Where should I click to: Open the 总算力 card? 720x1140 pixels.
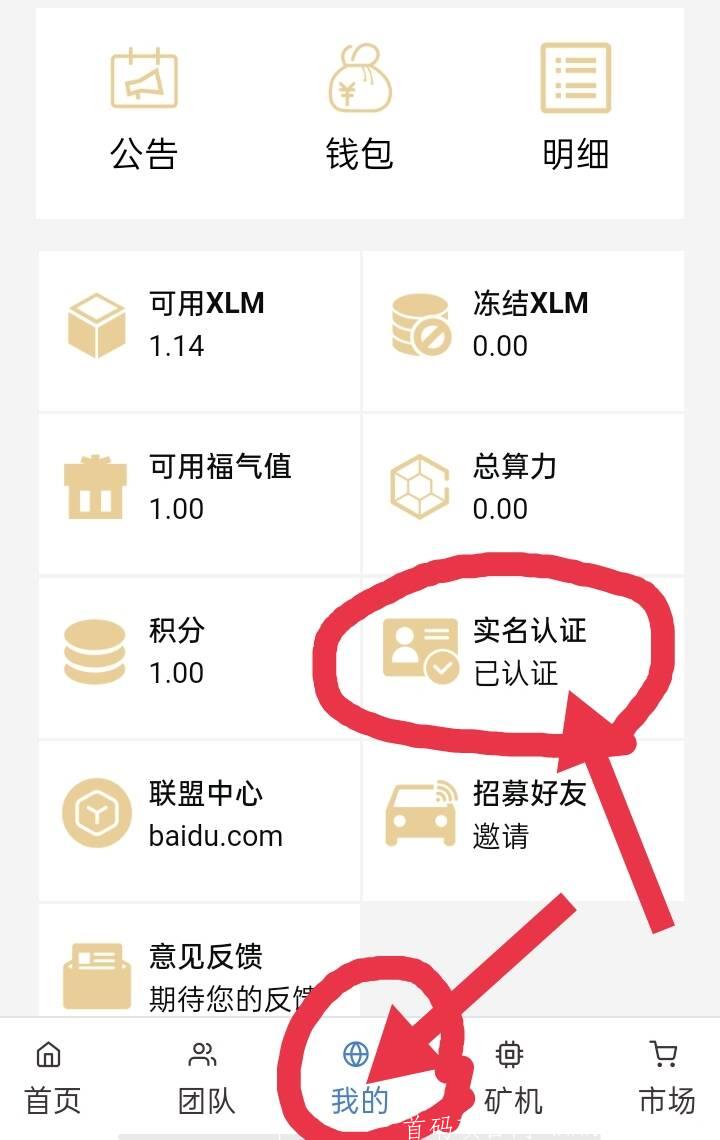[523, 488]
